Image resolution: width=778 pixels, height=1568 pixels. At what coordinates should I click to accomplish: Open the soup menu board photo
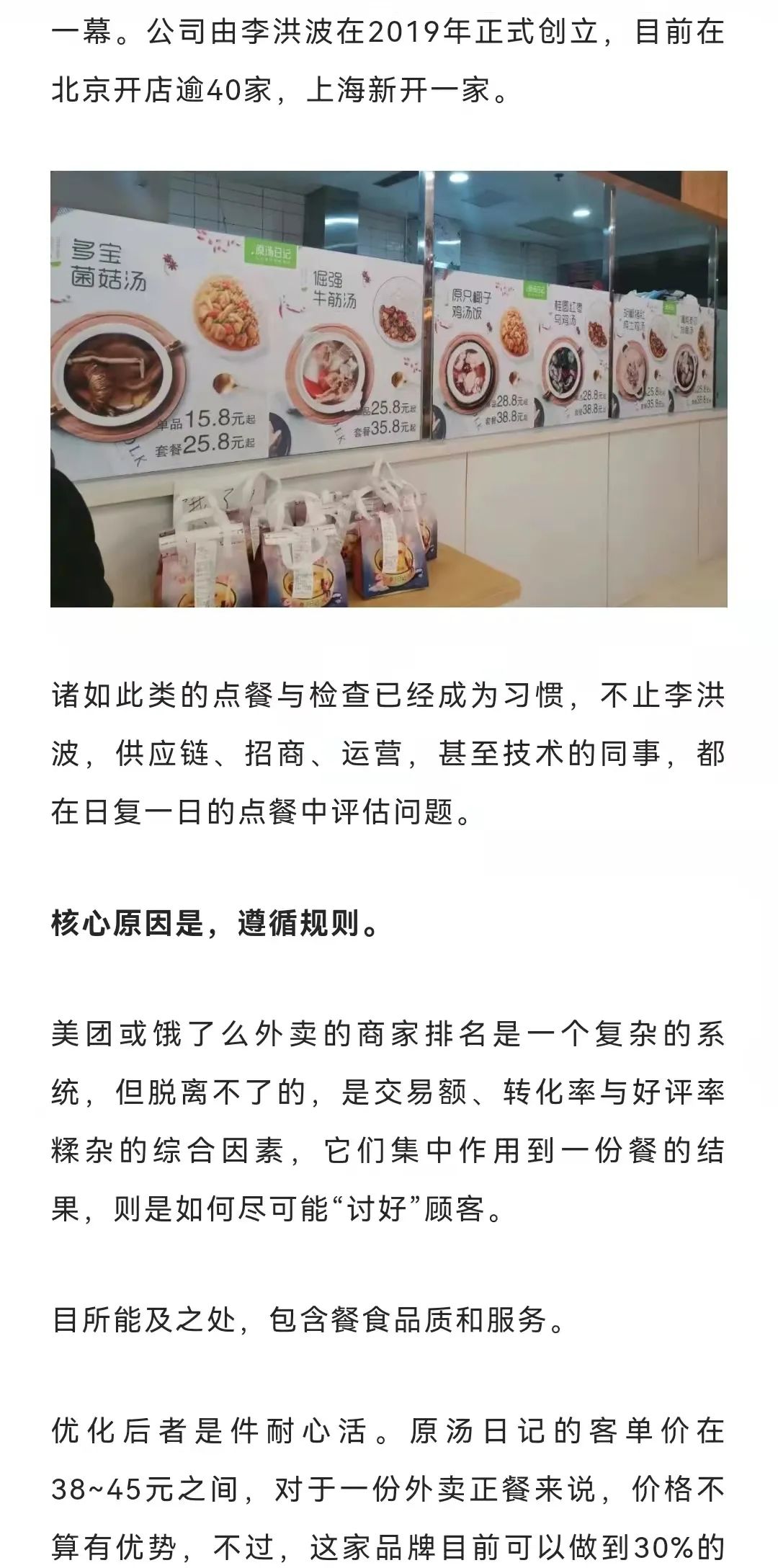click(389, 389)
